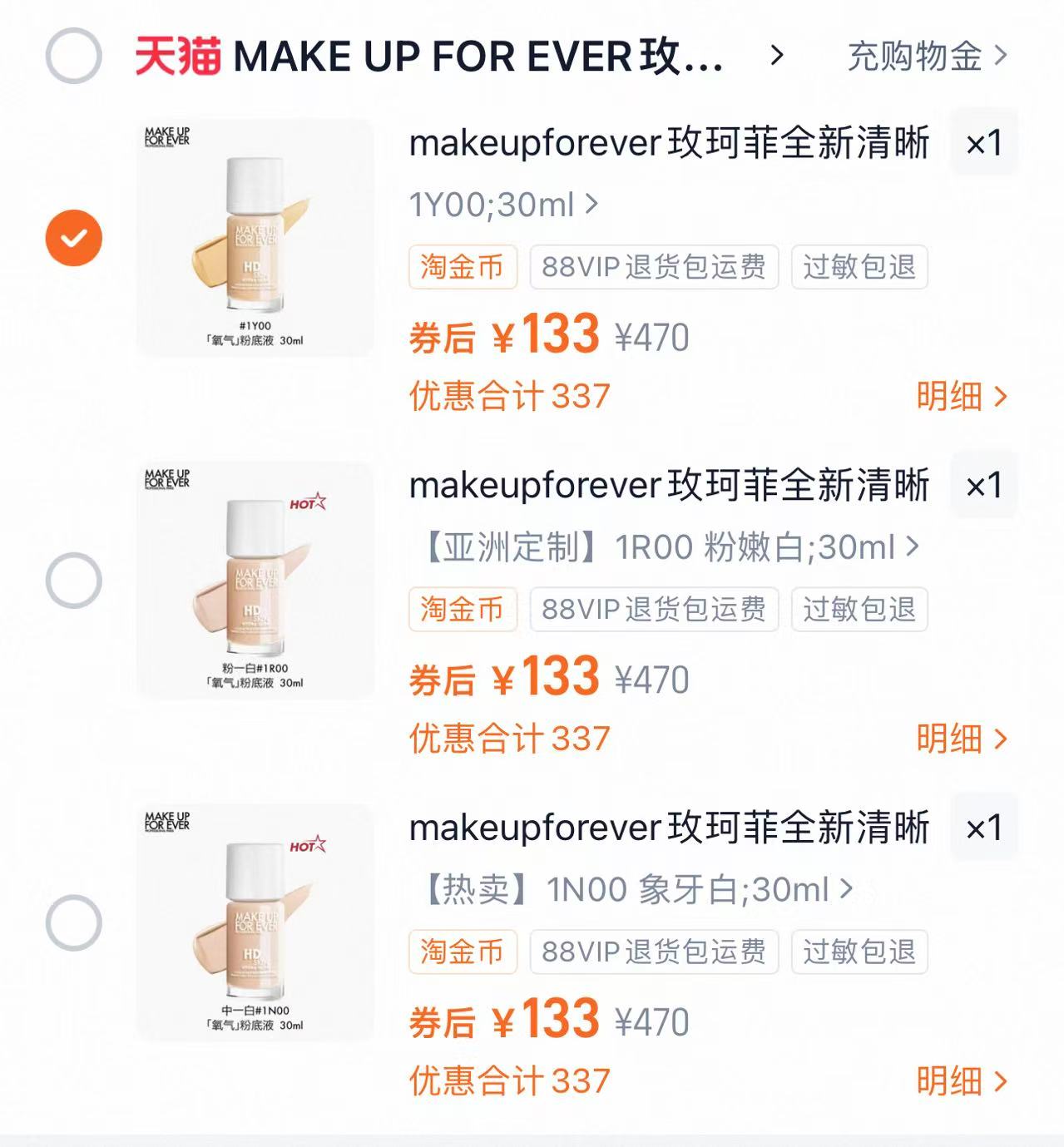Click the 淘金币 badge on the 1N00 item
The height and width of the screenshot is (1147, 1064).
462,953
